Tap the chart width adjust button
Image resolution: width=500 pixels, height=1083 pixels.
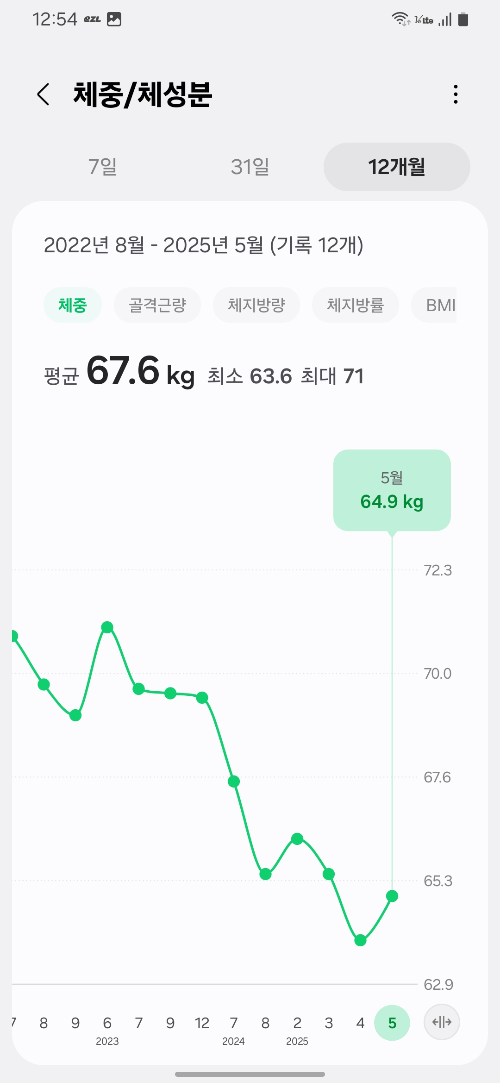point(442,1022)
